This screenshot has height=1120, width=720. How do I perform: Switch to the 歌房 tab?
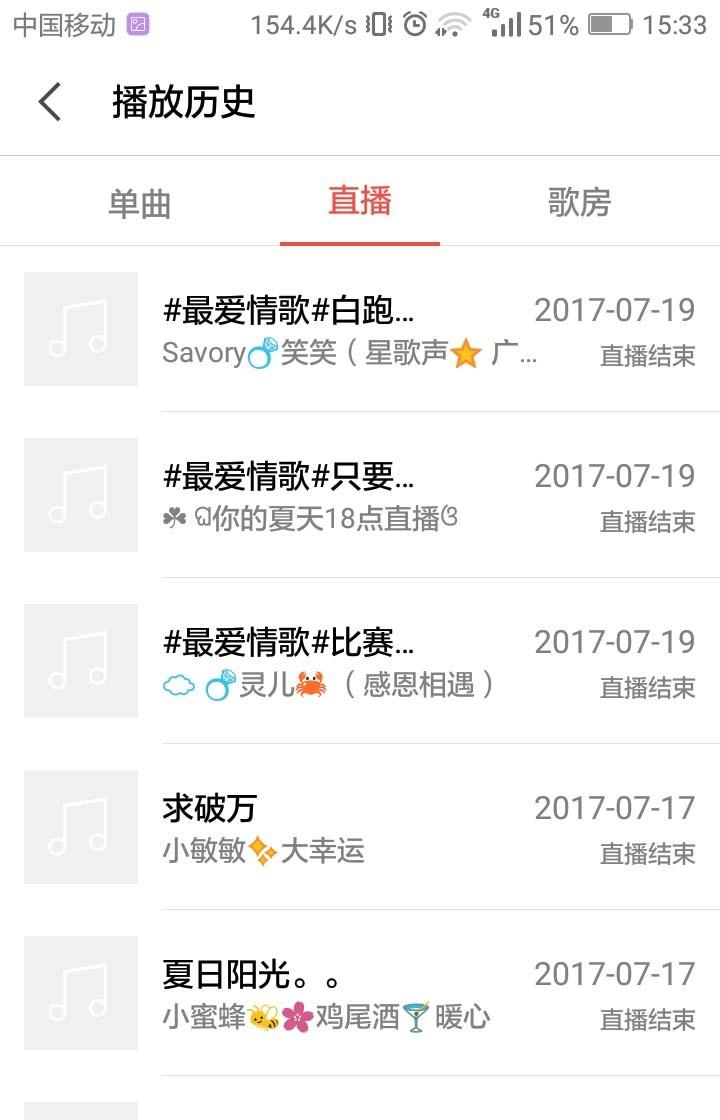pos(580,201)
